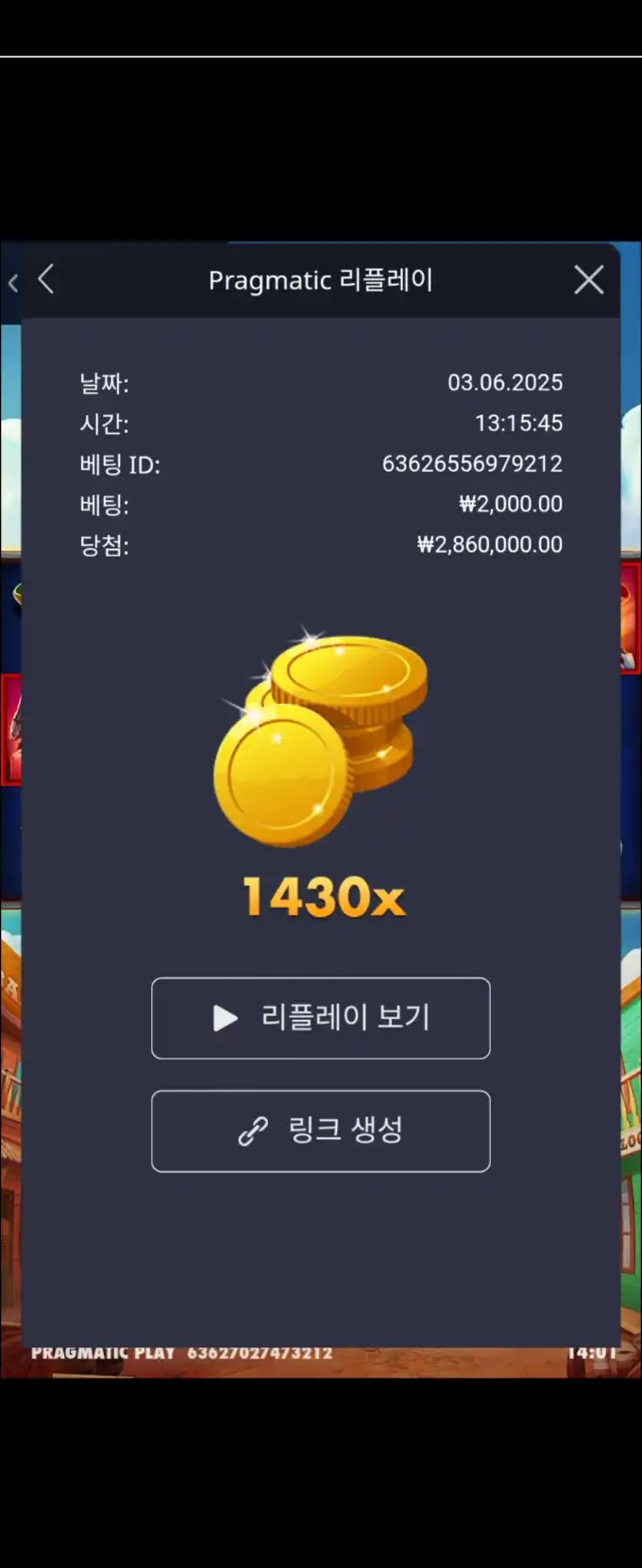Go back from the Pragmatic replay dialog
The width and height of the screenshot is (642, 1568).
[x=45, y=279]
